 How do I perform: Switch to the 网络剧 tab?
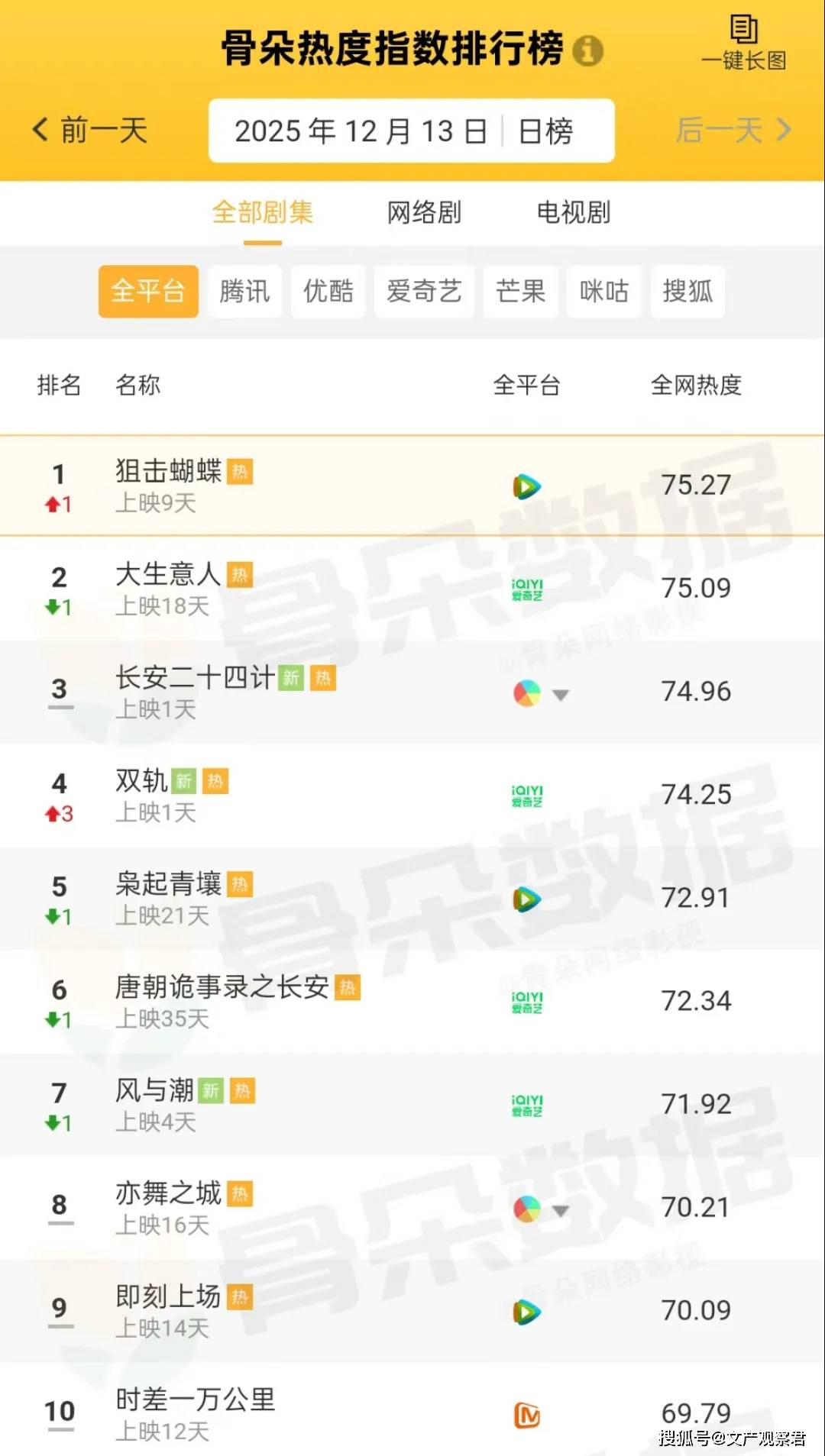(x=424, y=212)
